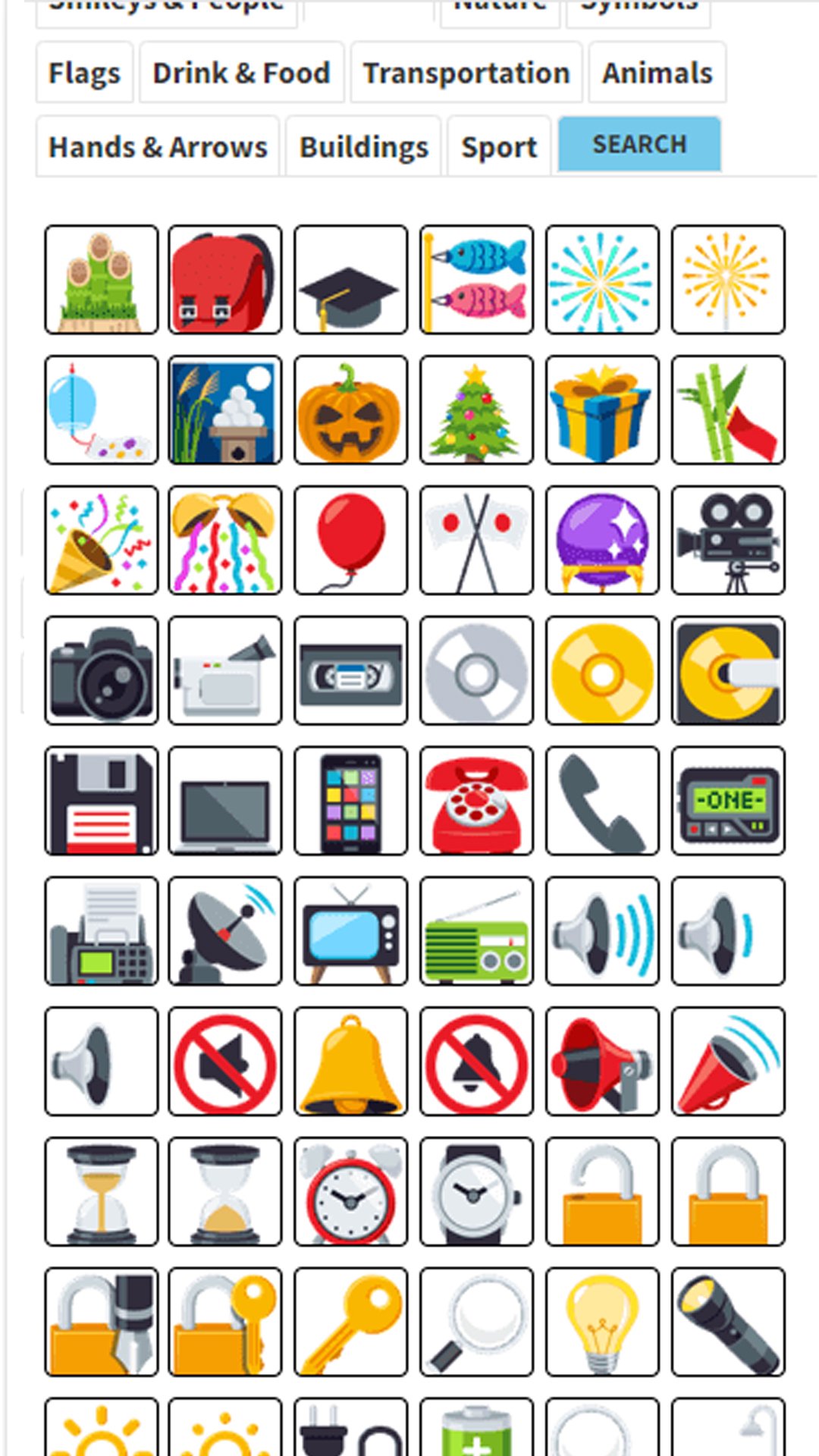Open the Drink & Food category
Screen dimensions: 819x1456
pyautogui.click(x=241, y=73)
